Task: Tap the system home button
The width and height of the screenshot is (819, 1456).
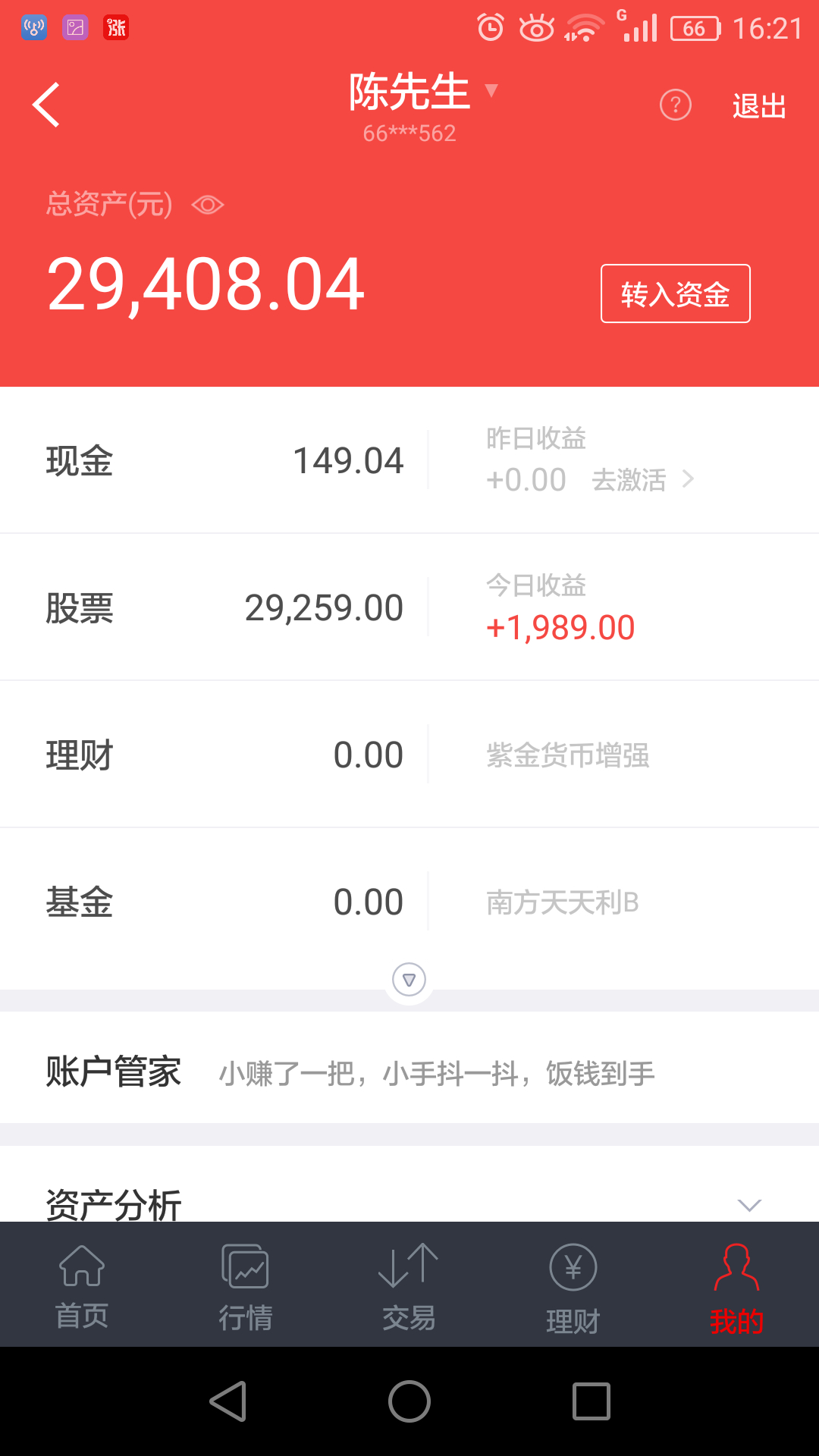Action: click(409, 1401)
